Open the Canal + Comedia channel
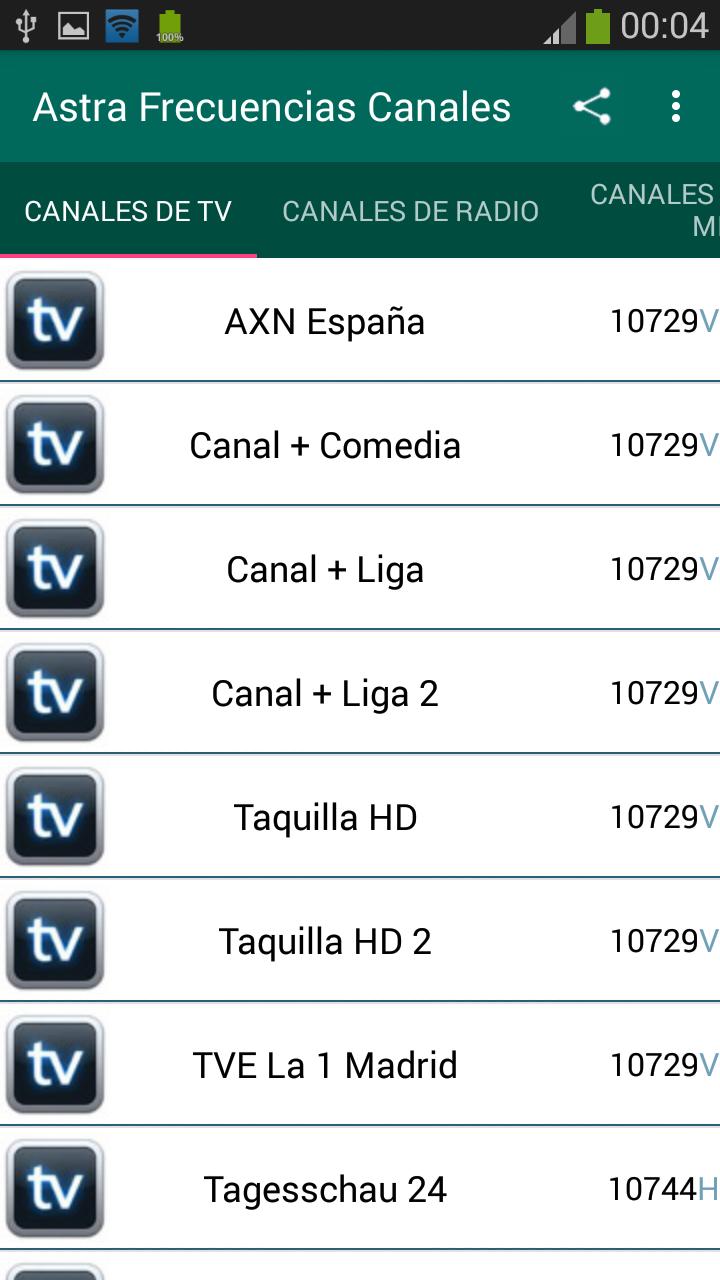Screen dimensions: 720x1280 360,444
